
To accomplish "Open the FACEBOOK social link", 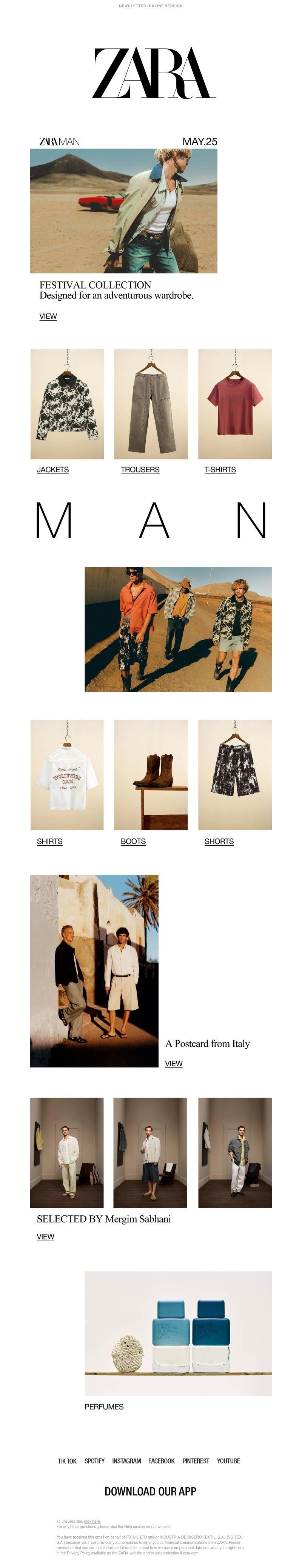I will click(x=161, y=1461).
